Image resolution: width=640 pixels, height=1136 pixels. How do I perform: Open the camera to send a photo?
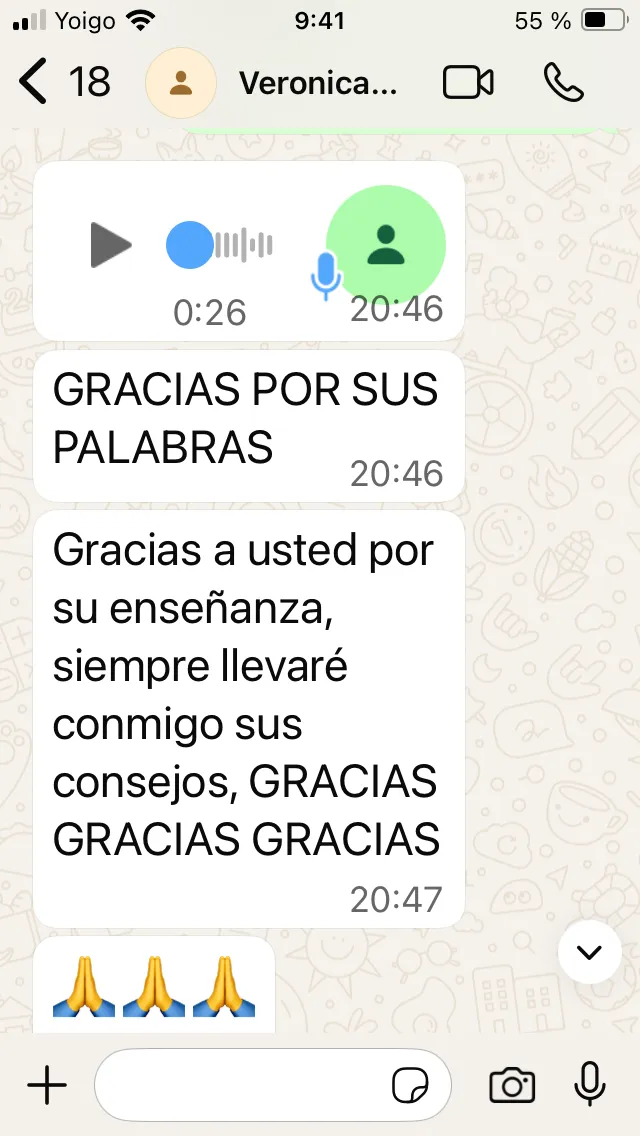click(x=512, y=1085)
